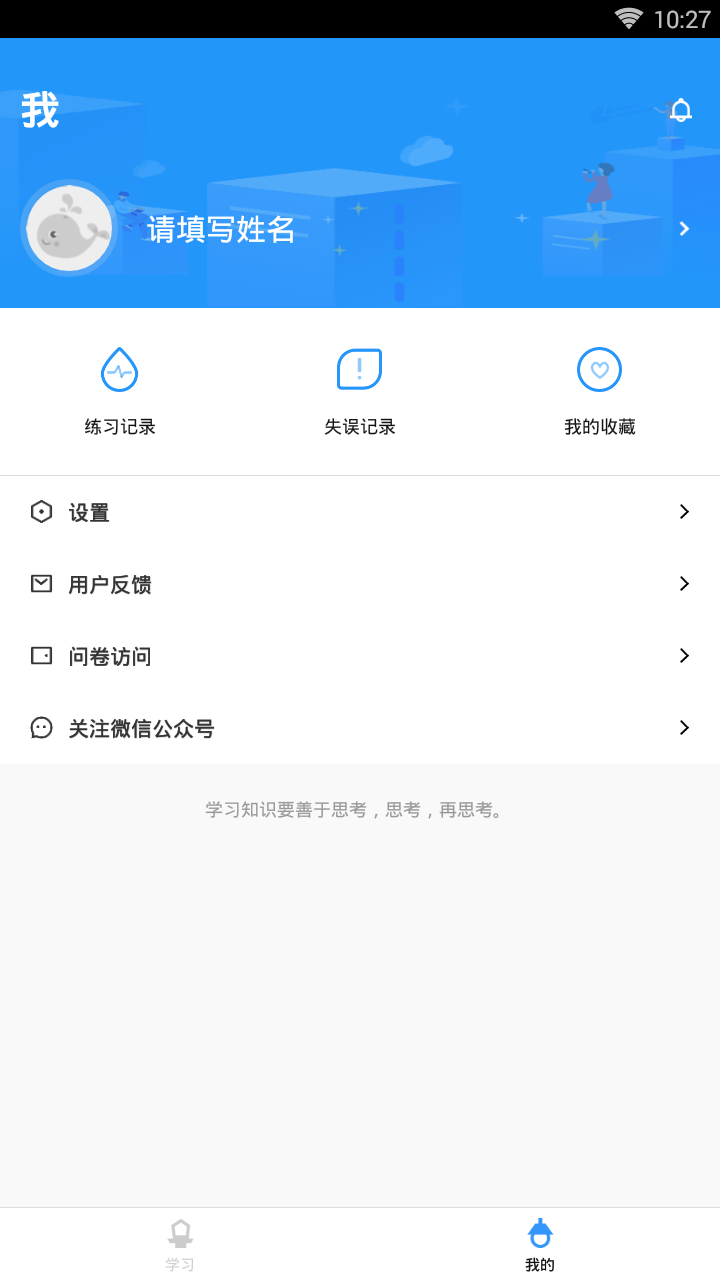Switch to the 学习 tab
Viewport: 720px width, 1280px height.
pyautogui.click(x=180, y=1244)
